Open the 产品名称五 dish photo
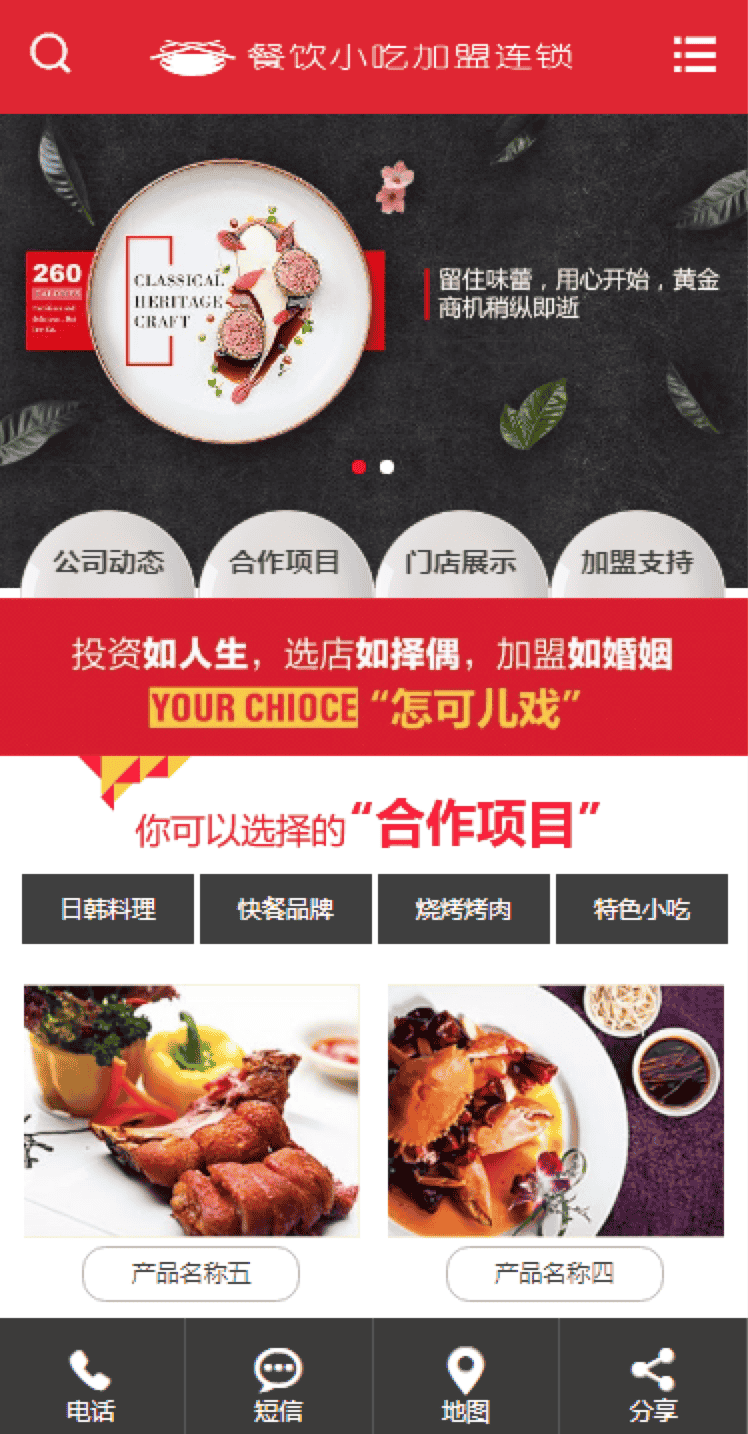The image size is (748, 1434). (x=191, y=1110)
